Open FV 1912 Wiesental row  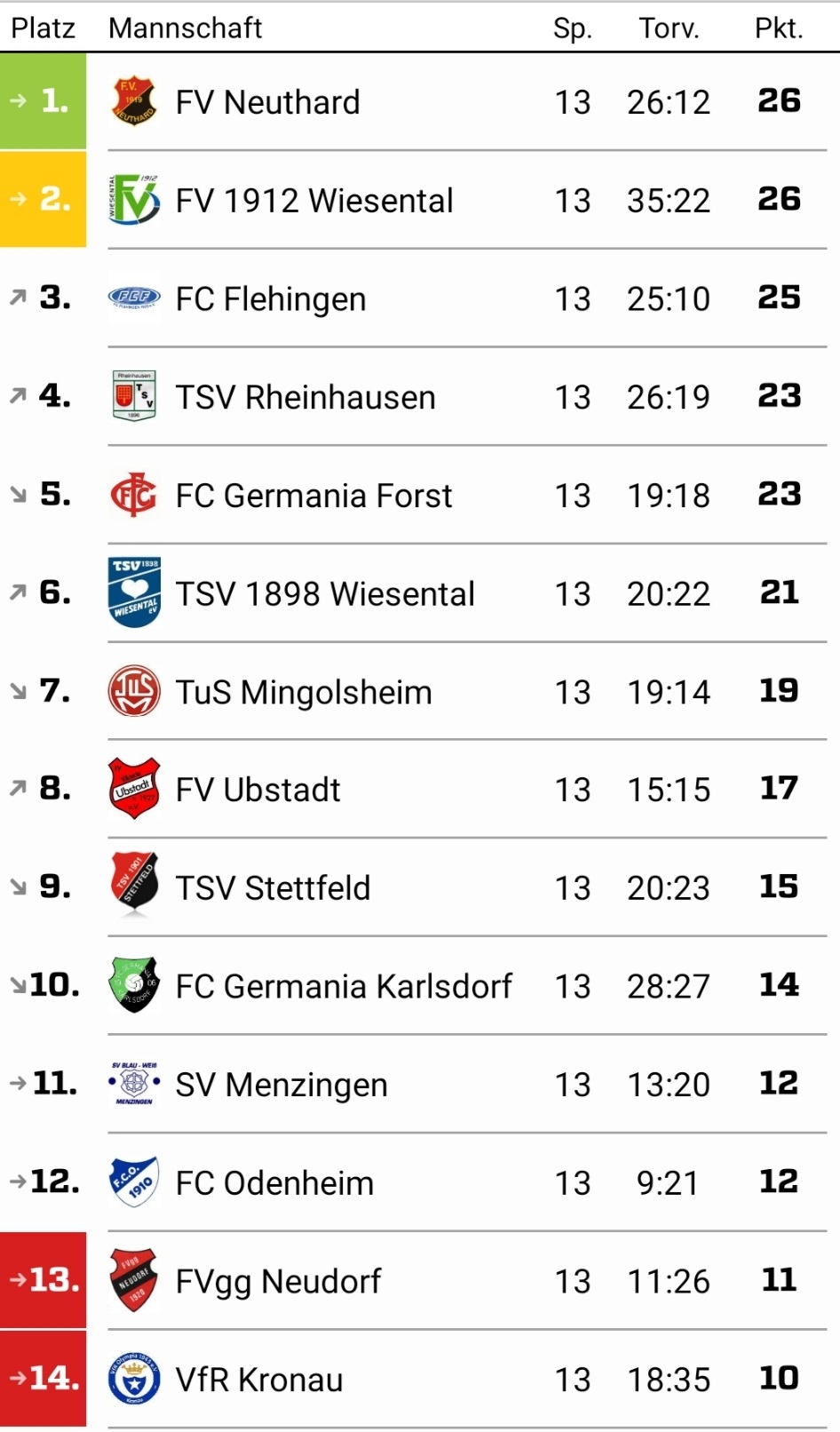pyautogui.click(x=314, y=201)
